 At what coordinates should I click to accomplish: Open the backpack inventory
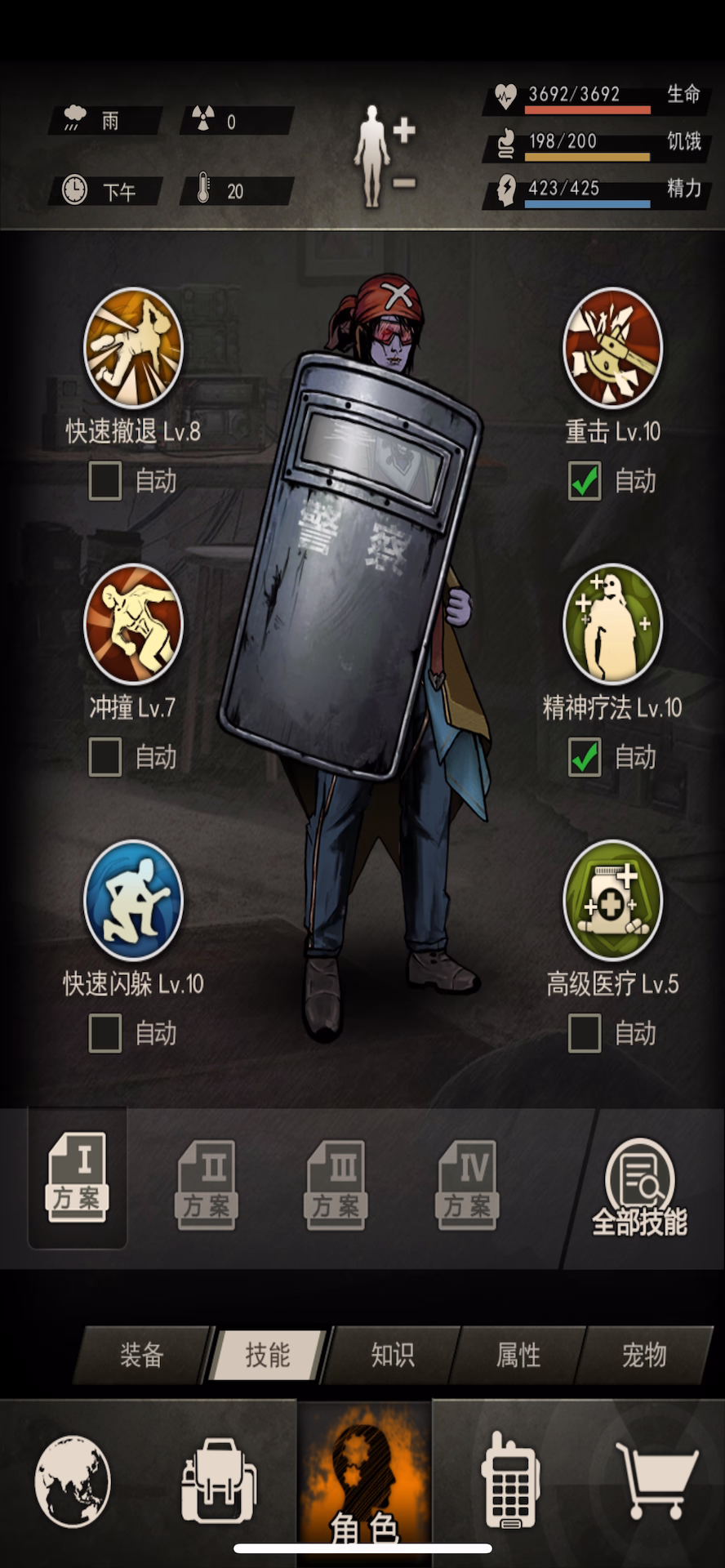coord(218,1481)
